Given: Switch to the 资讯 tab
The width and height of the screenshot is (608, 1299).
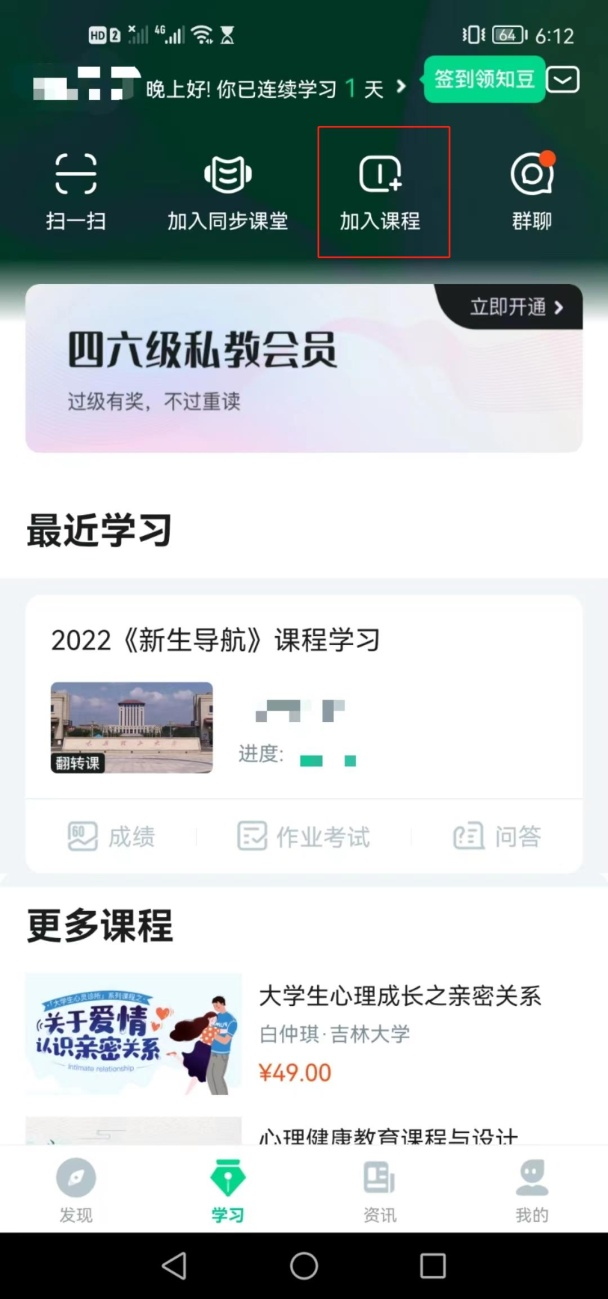Looking at the screenshot, I should click(x=380, y=1191).
